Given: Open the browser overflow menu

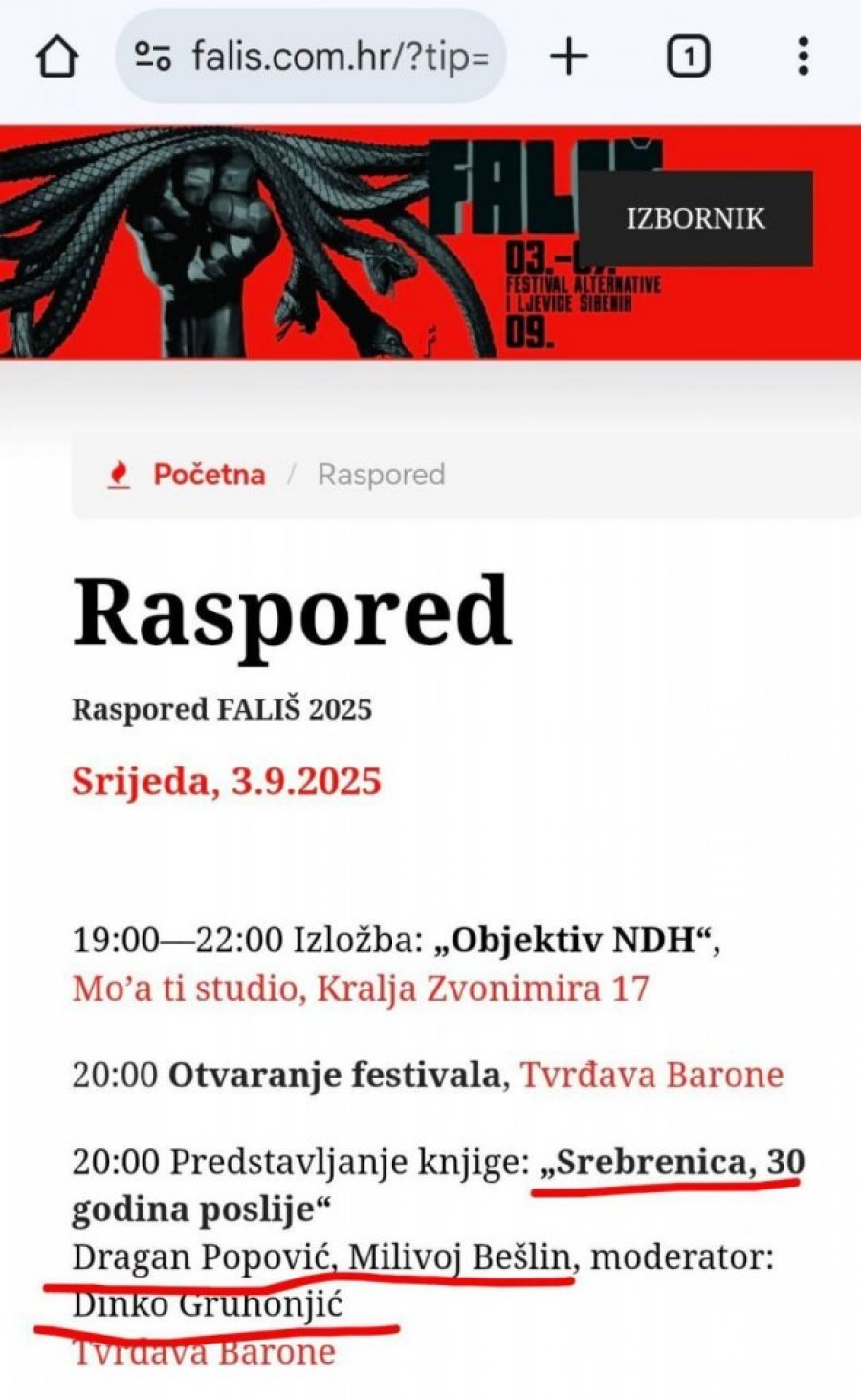Looking at the screenshot, I should [x=804, y=57].
